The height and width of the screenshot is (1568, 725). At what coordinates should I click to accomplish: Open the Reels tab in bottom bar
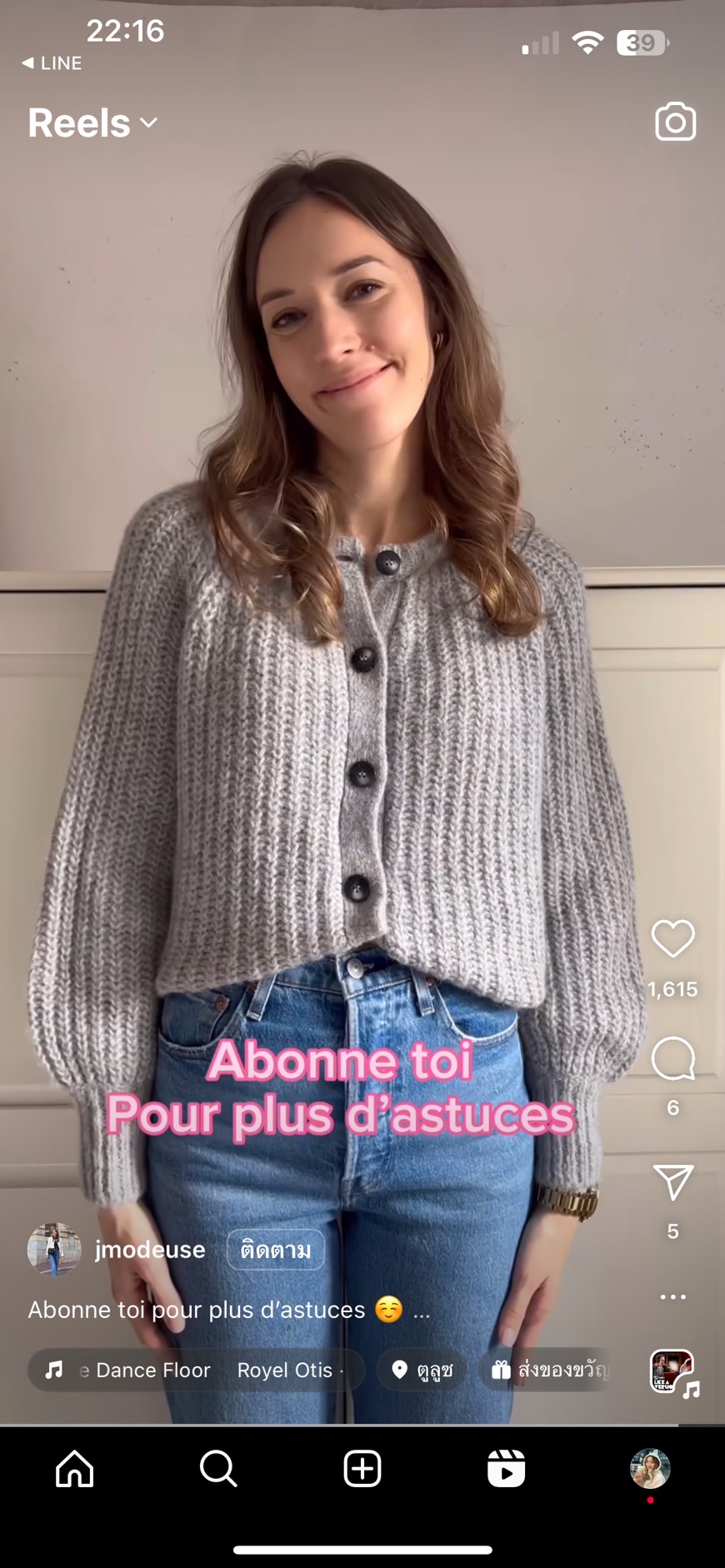tap(507, 1468)
